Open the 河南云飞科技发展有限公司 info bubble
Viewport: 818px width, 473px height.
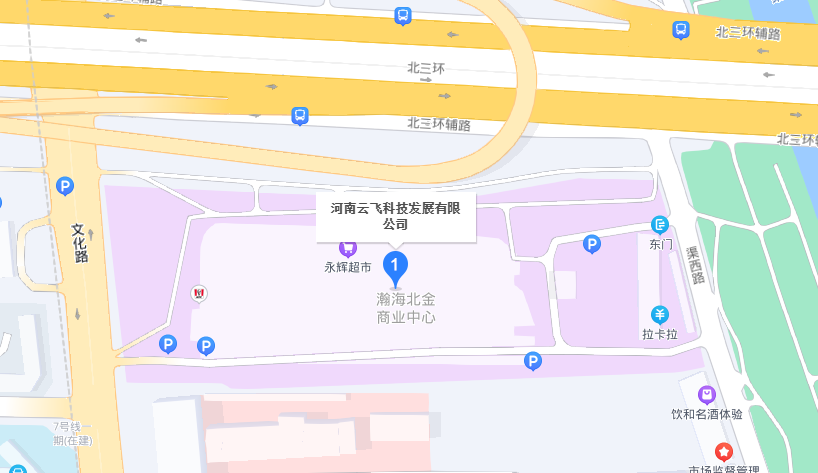[x=396, y=216]
